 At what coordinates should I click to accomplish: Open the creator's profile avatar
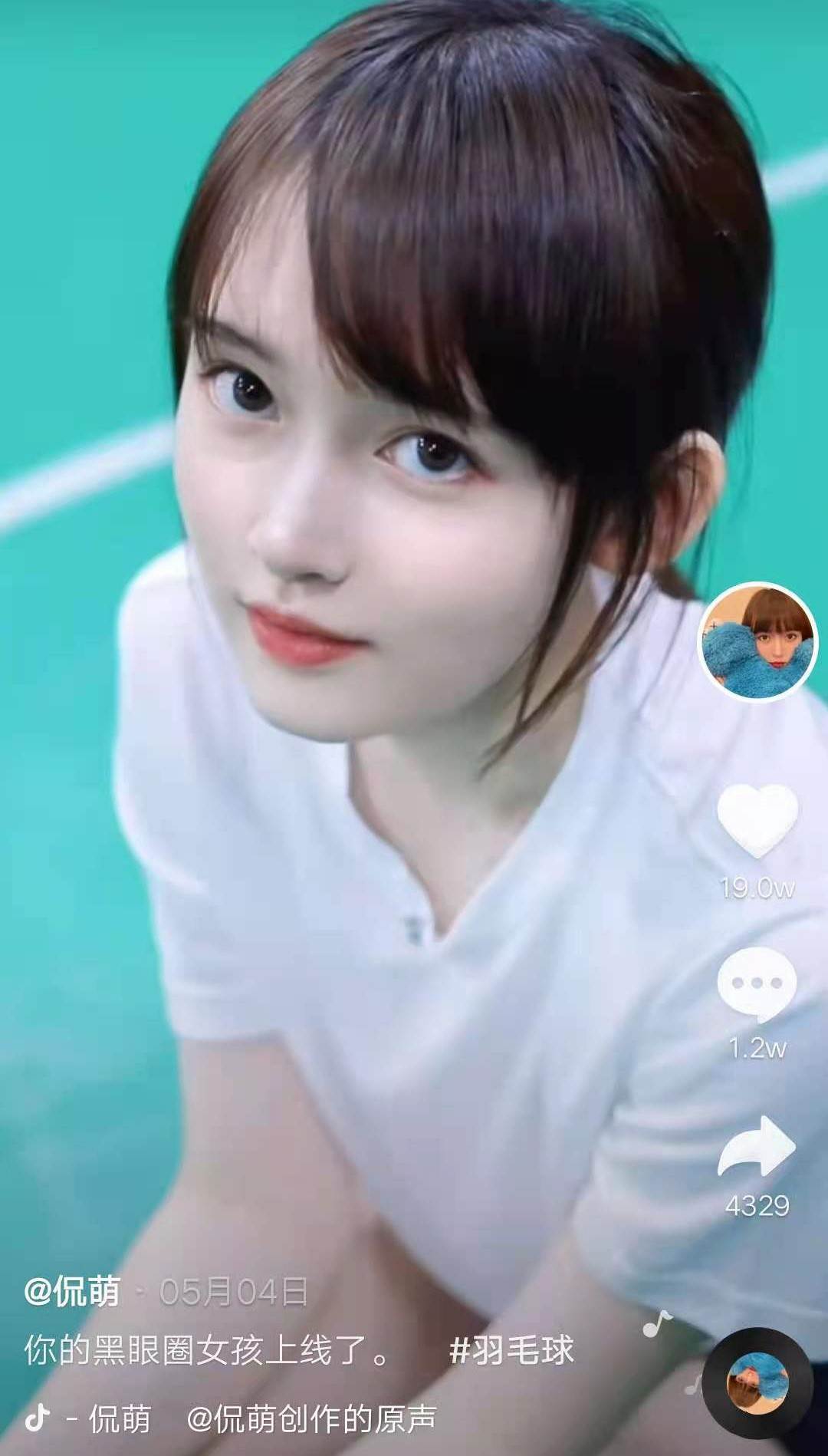[757, 641]
